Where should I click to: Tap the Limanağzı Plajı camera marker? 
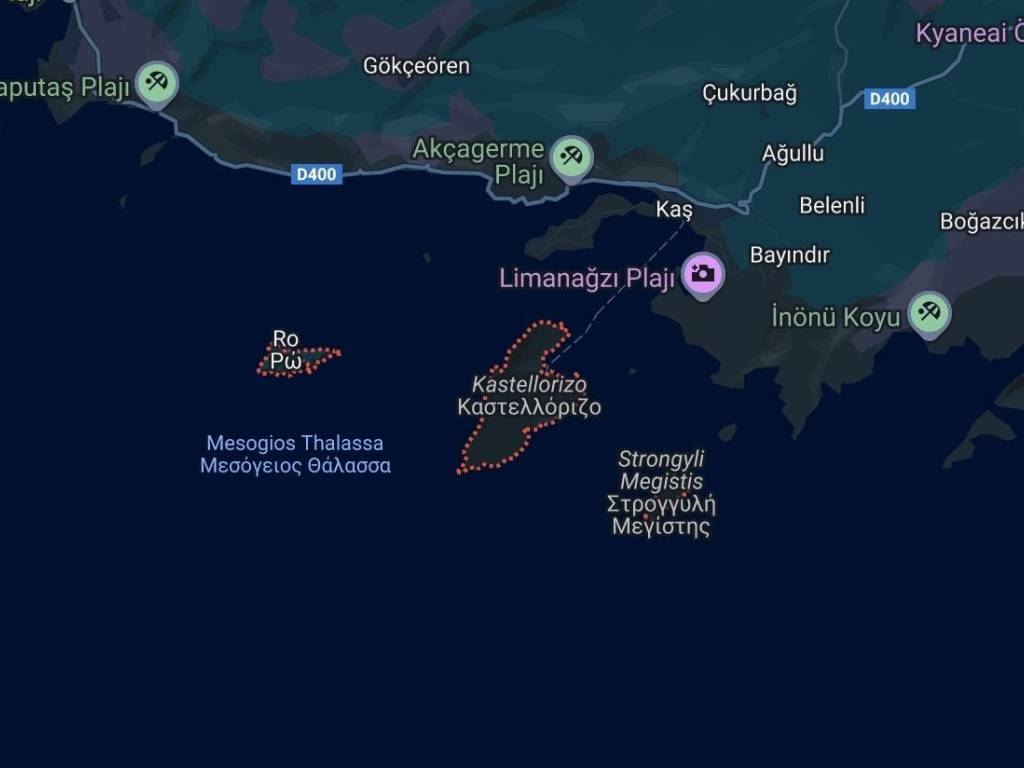click(703, 272)
